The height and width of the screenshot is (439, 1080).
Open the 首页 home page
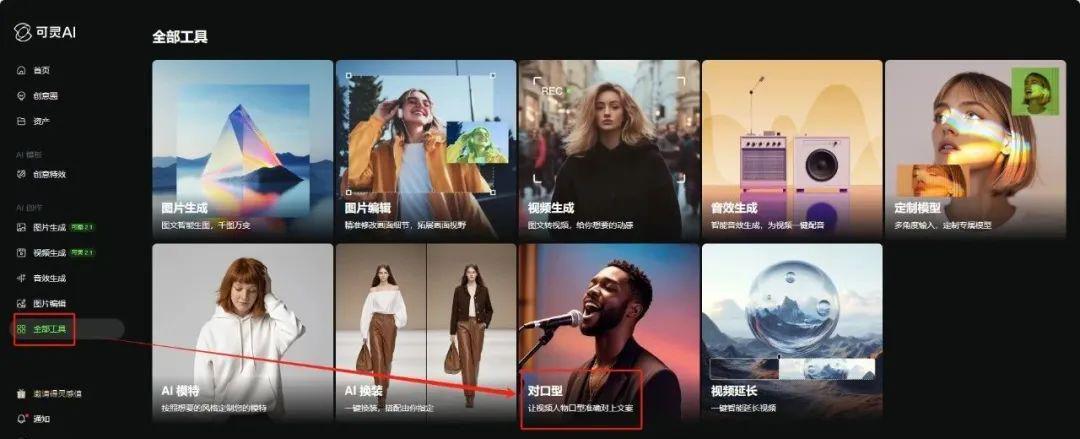pos(40,70)
